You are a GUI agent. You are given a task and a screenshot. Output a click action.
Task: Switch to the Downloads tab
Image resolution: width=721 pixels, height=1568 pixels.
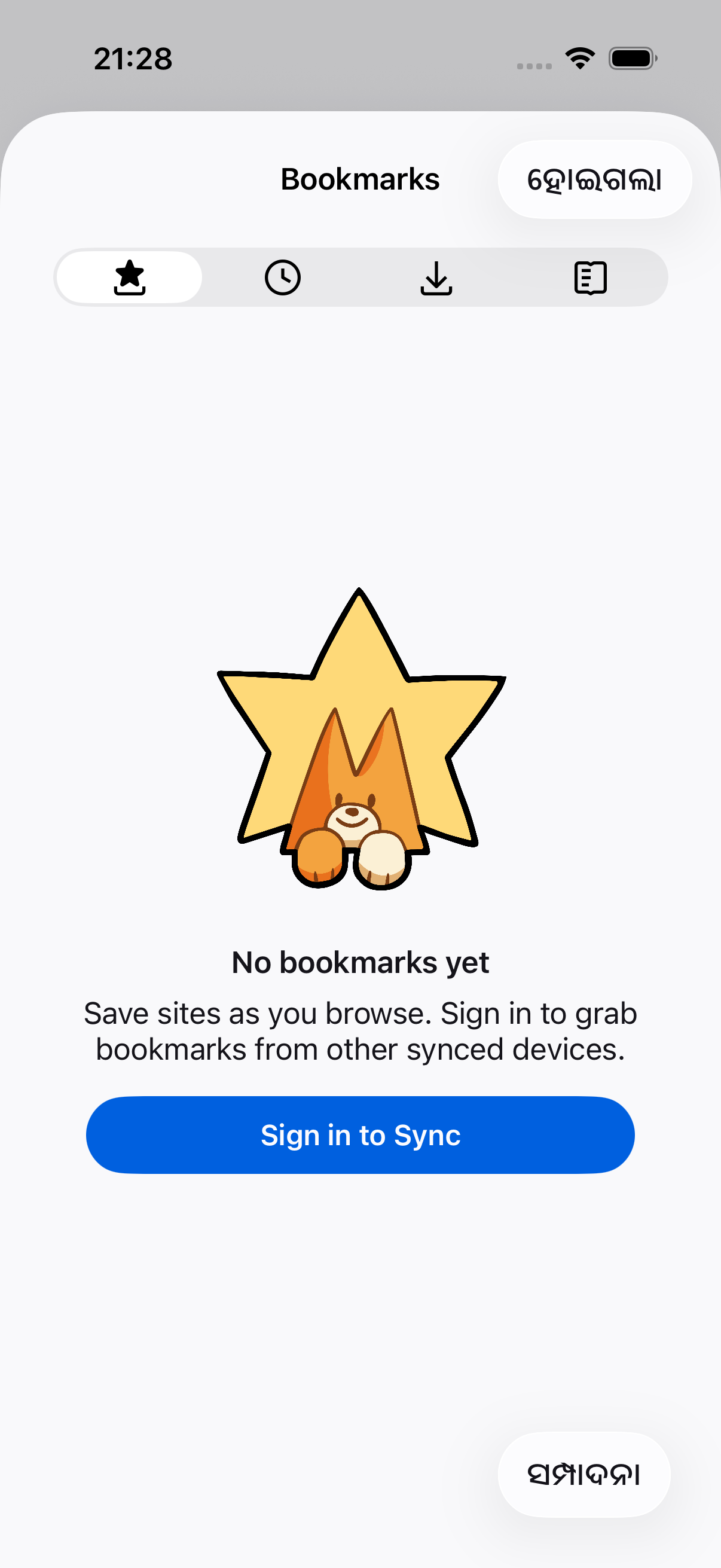pyautogui.click(x=436, y=277)
